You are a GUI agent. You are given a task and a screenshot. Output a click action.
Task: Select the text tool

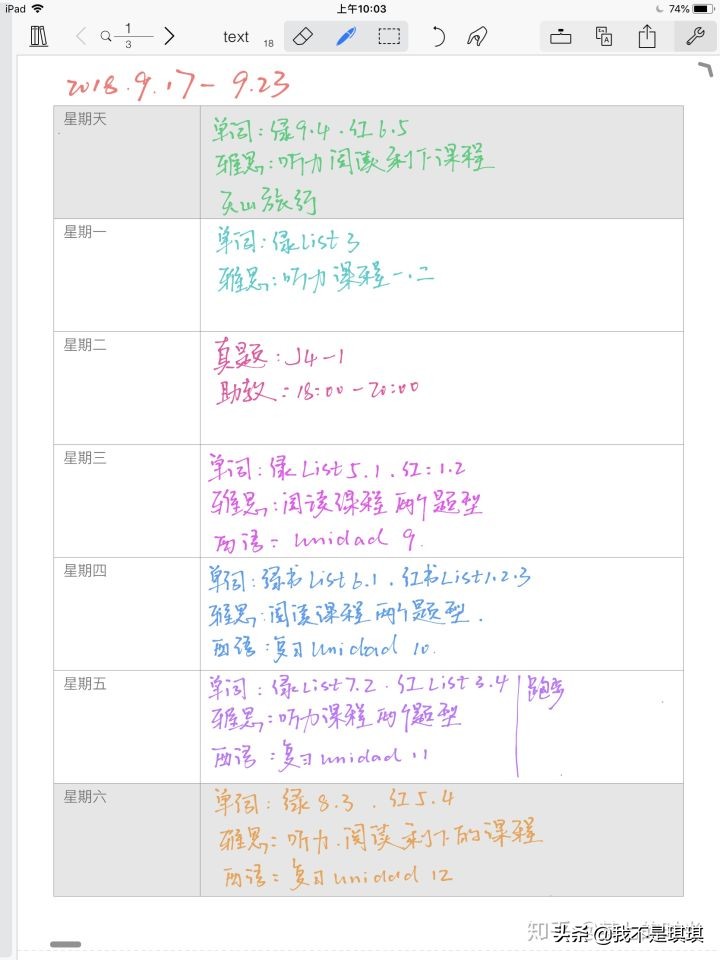click(236, 37)
